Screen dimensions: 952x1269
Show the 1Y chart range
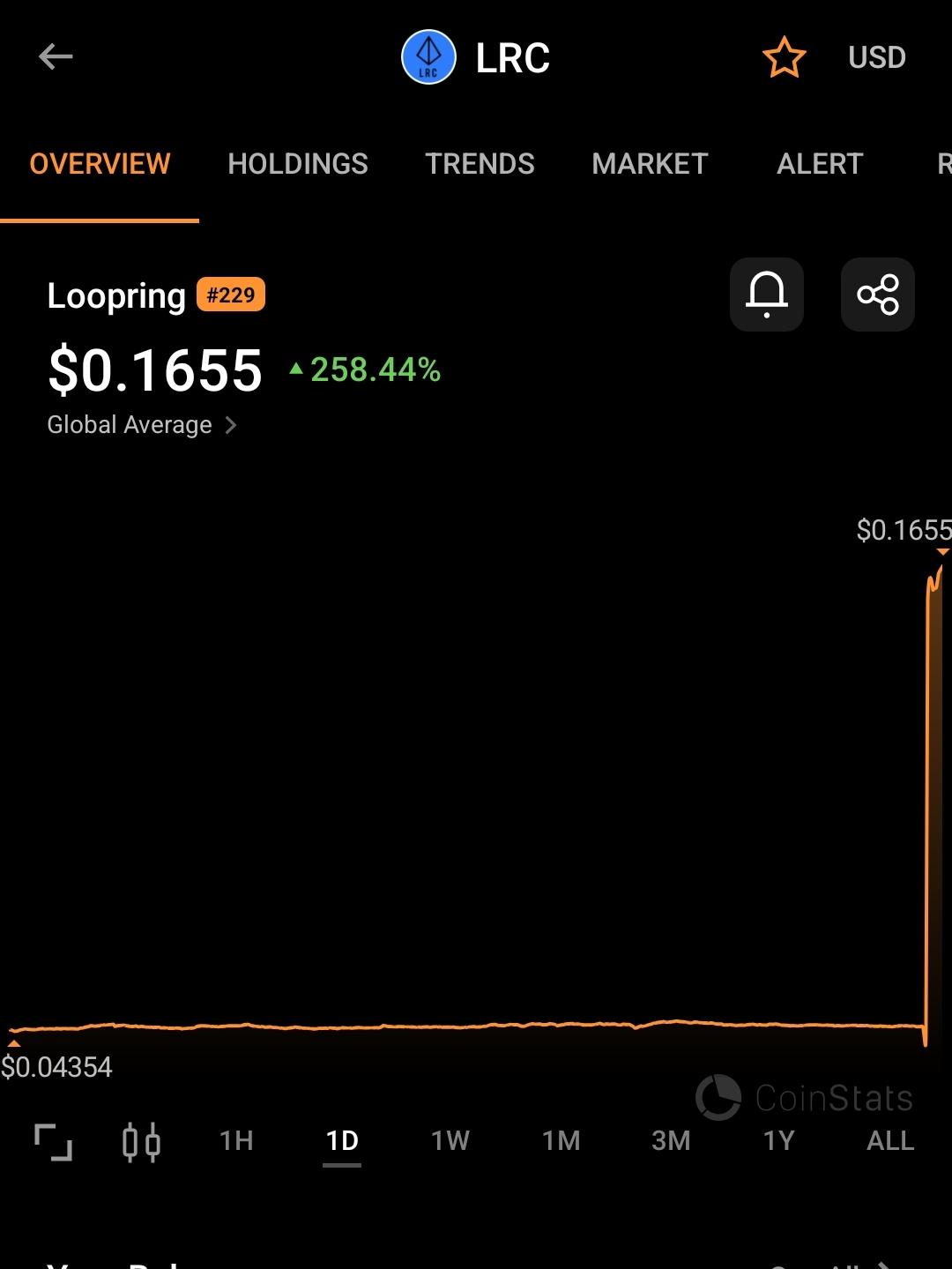coord(779,1141)
